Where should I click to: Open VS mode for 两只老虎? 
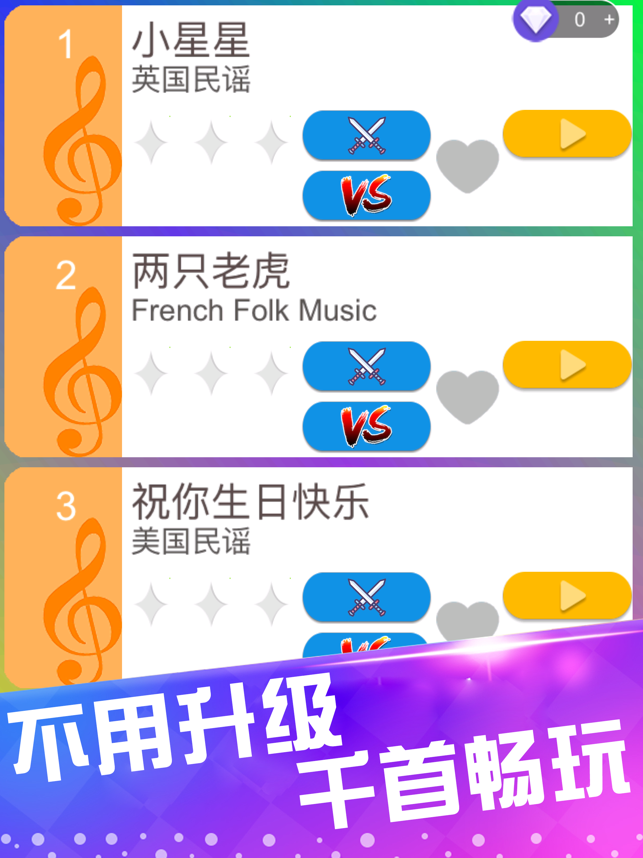tap(366, 427)
